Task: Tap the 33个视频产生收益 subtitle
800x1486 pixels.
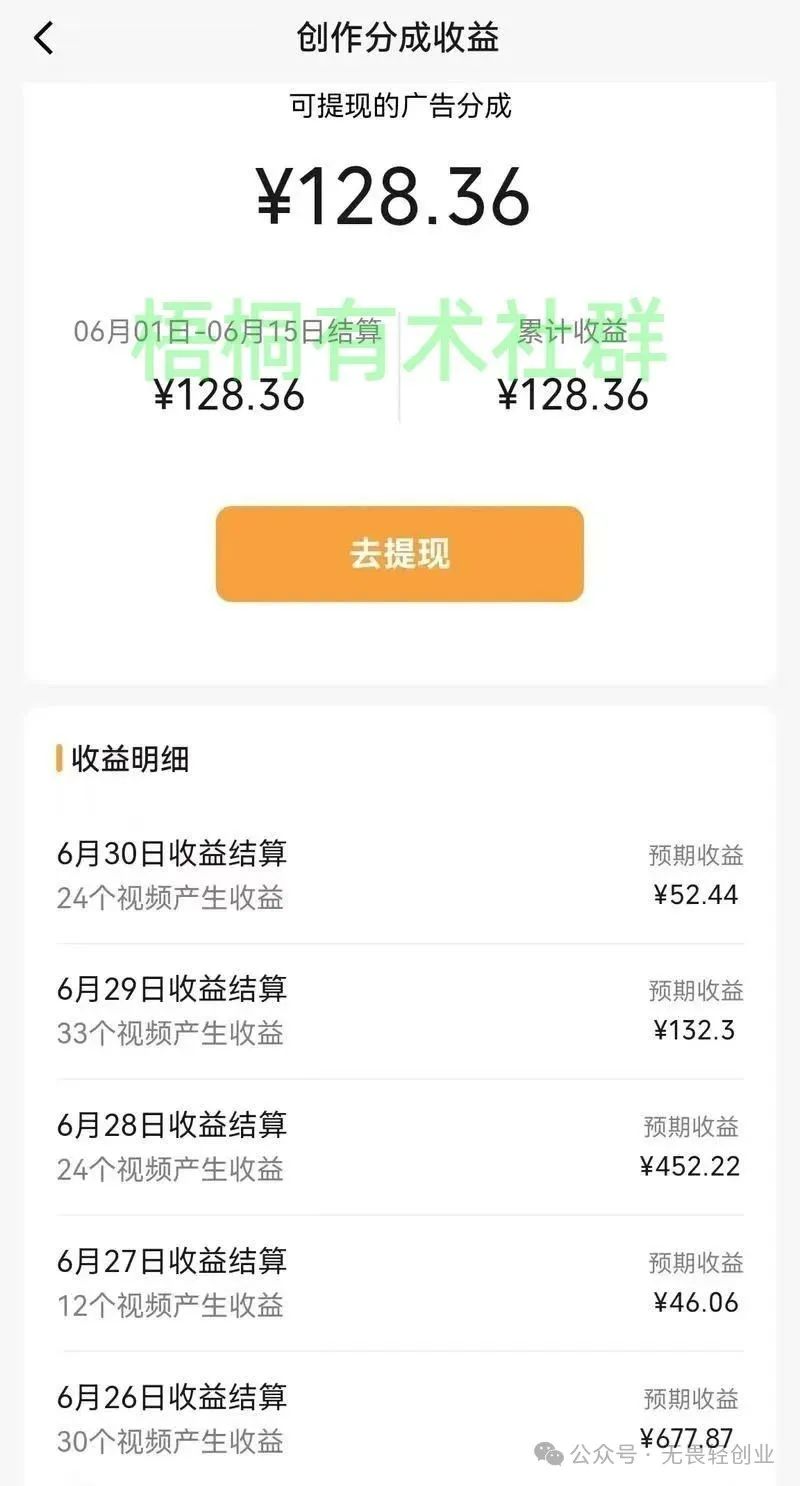Action: 170,1032
